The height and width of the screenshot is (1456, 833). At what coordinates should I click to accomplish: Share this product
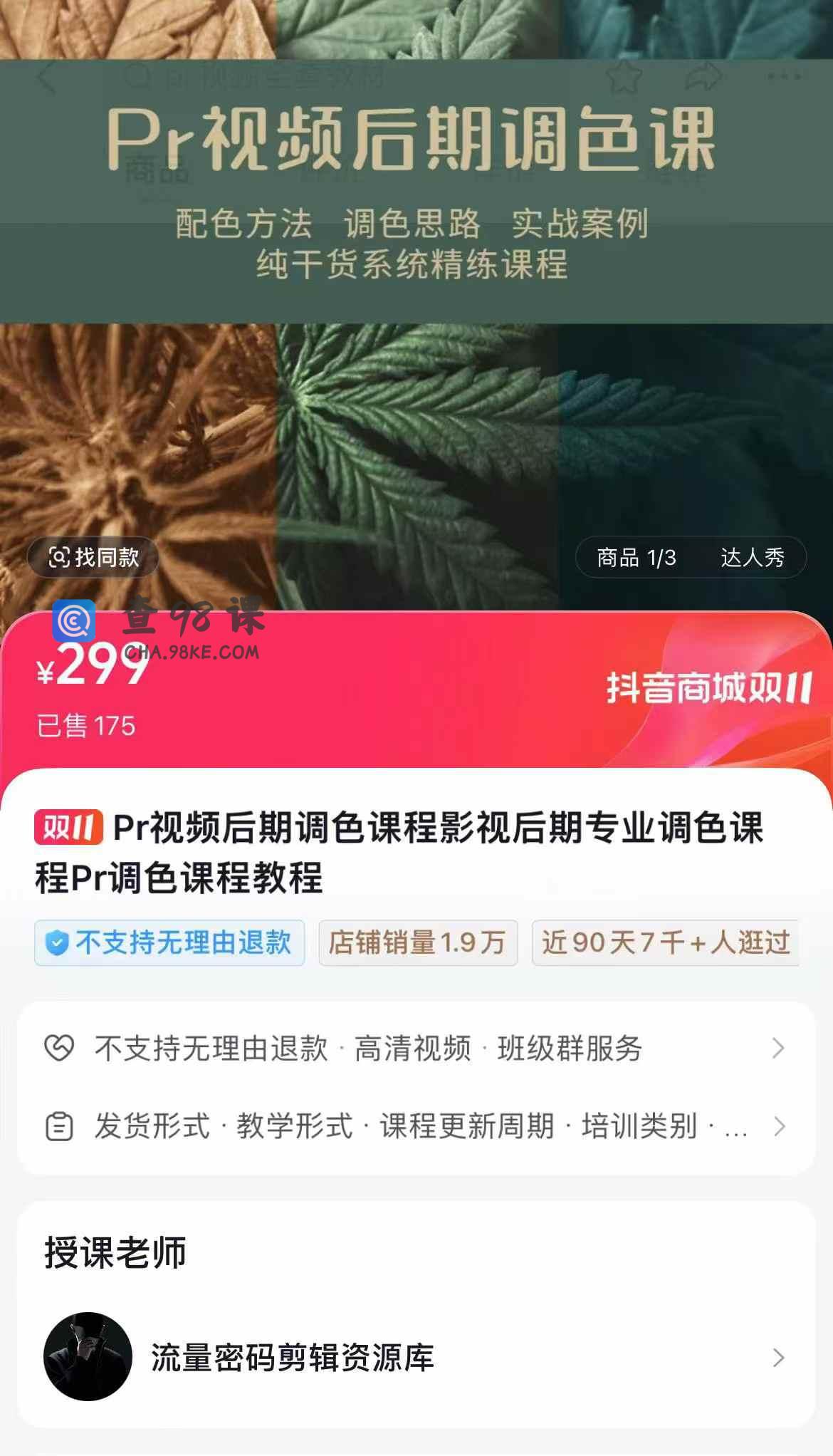703,77
